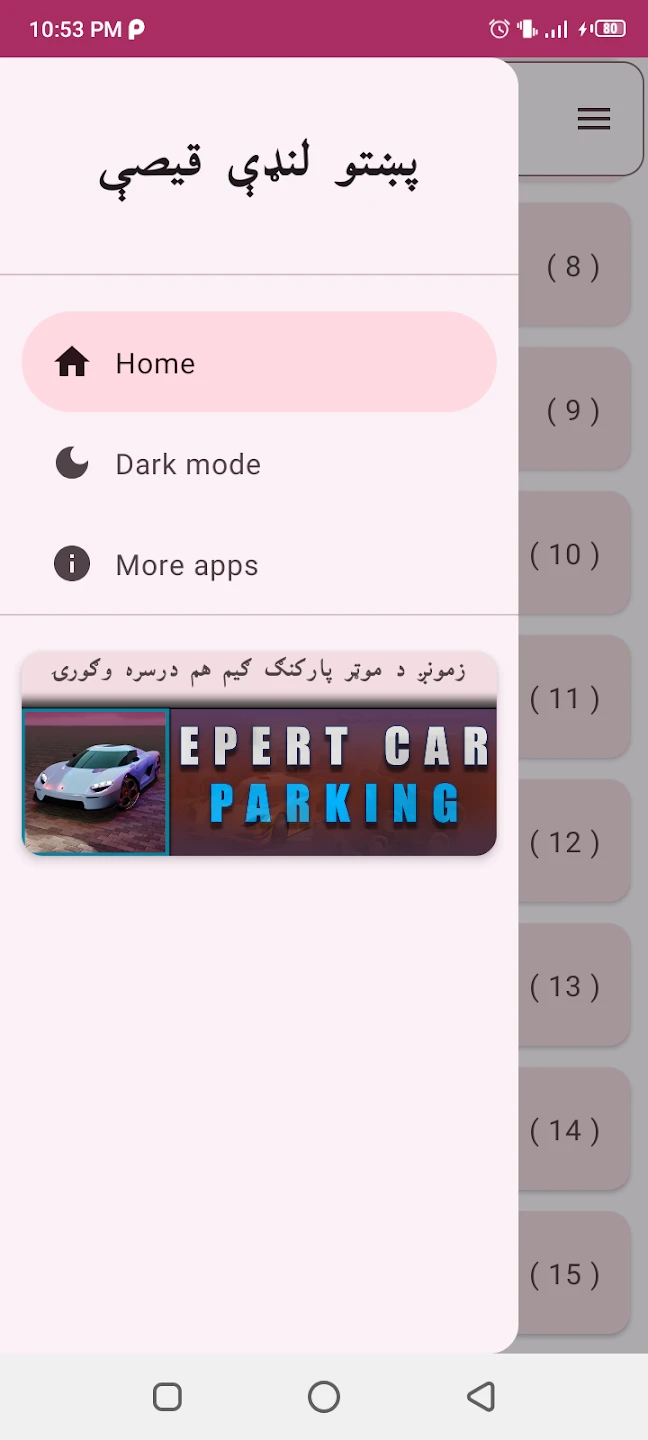
Task: Open the Expert Car Parking banner
Action: point(259,755)
